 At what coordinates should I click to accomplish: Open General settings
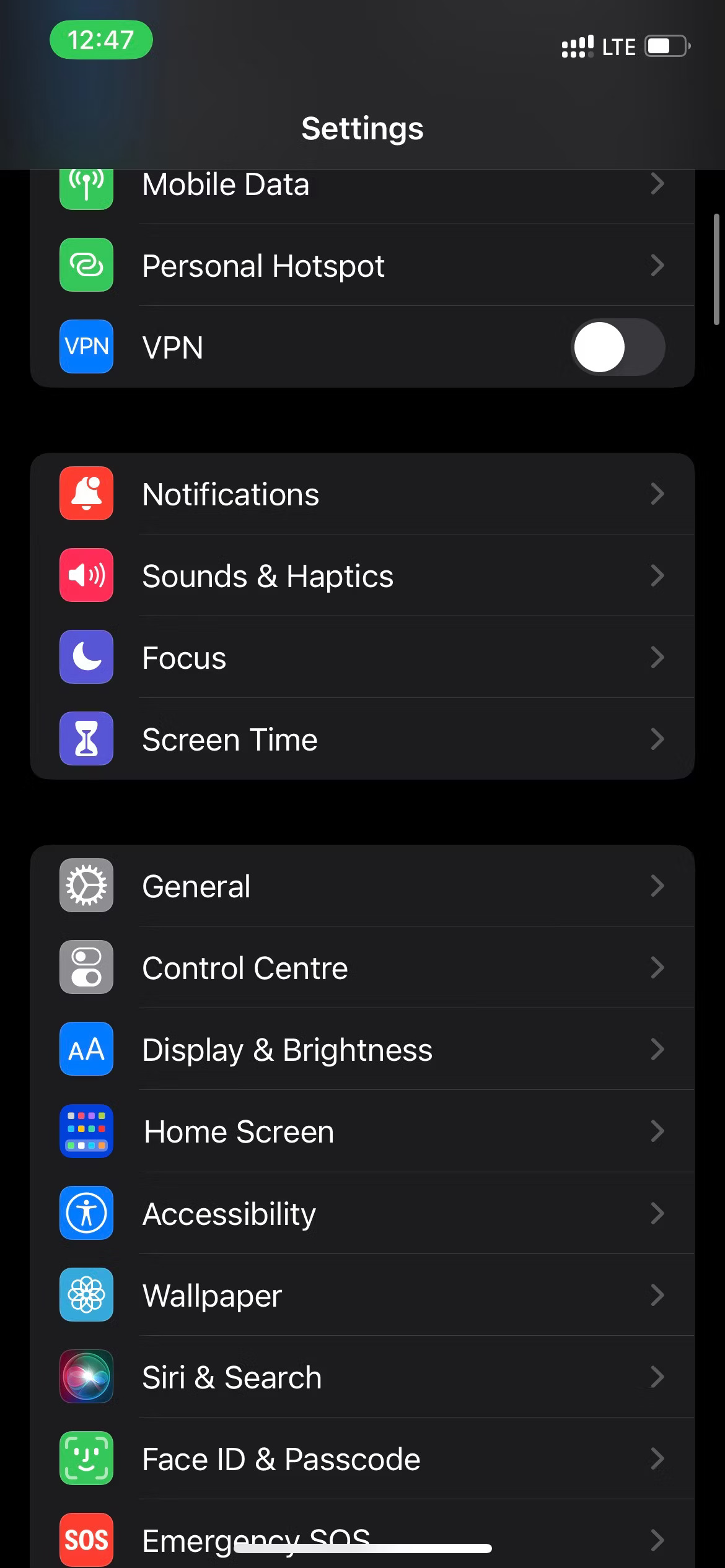(362, 886)
